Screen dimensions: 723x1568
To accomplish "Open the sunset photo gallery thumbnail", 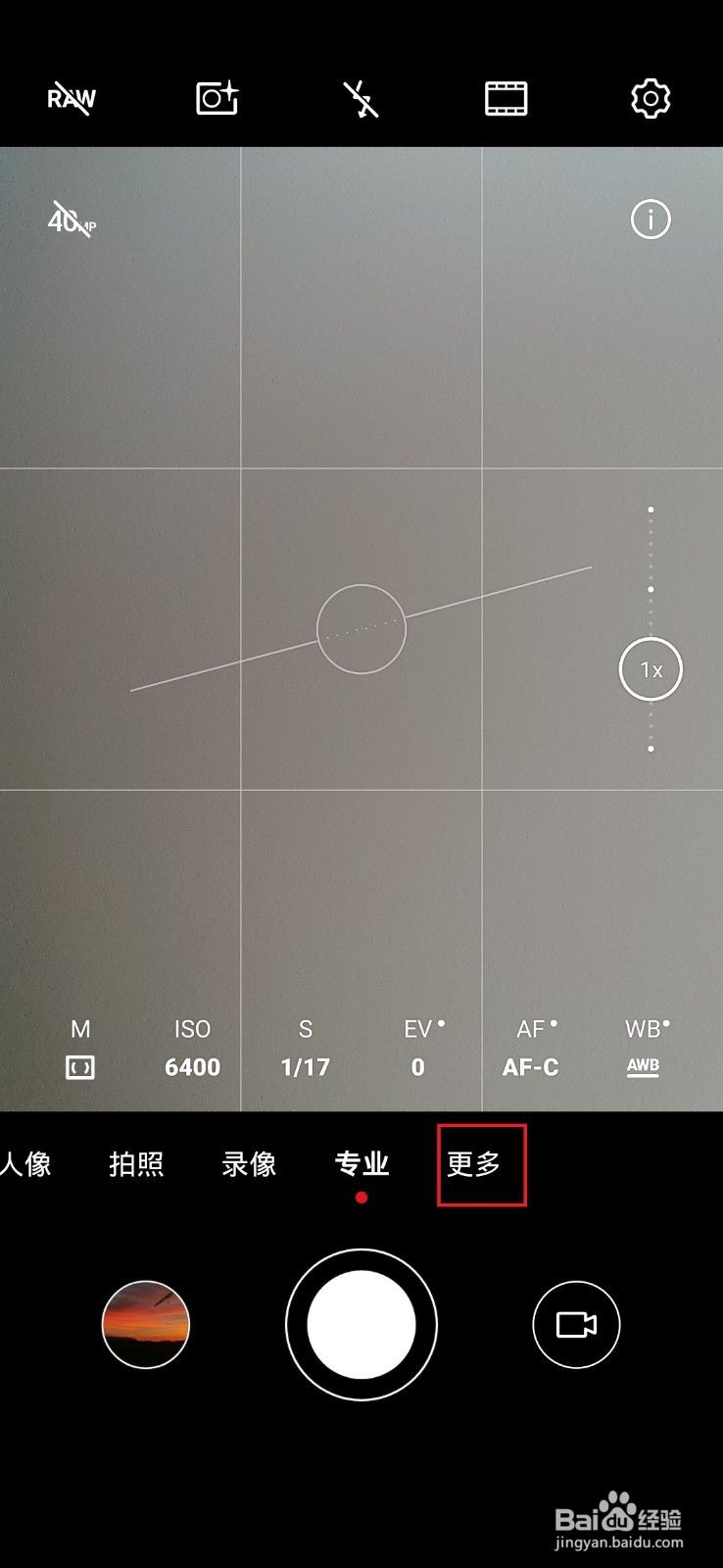I will coord(144,1324).
